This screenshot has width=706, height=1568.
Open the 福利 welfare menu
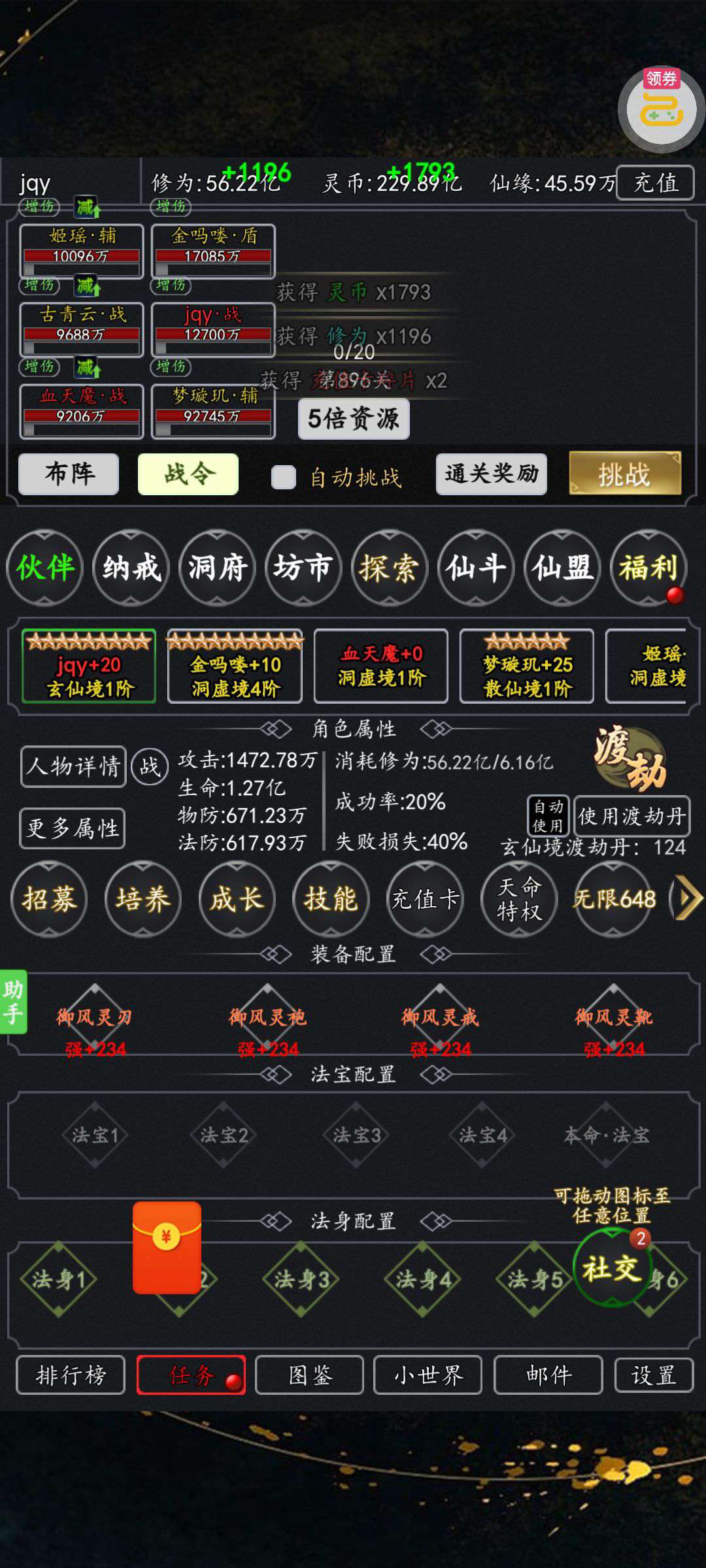(x=648, y=567)
